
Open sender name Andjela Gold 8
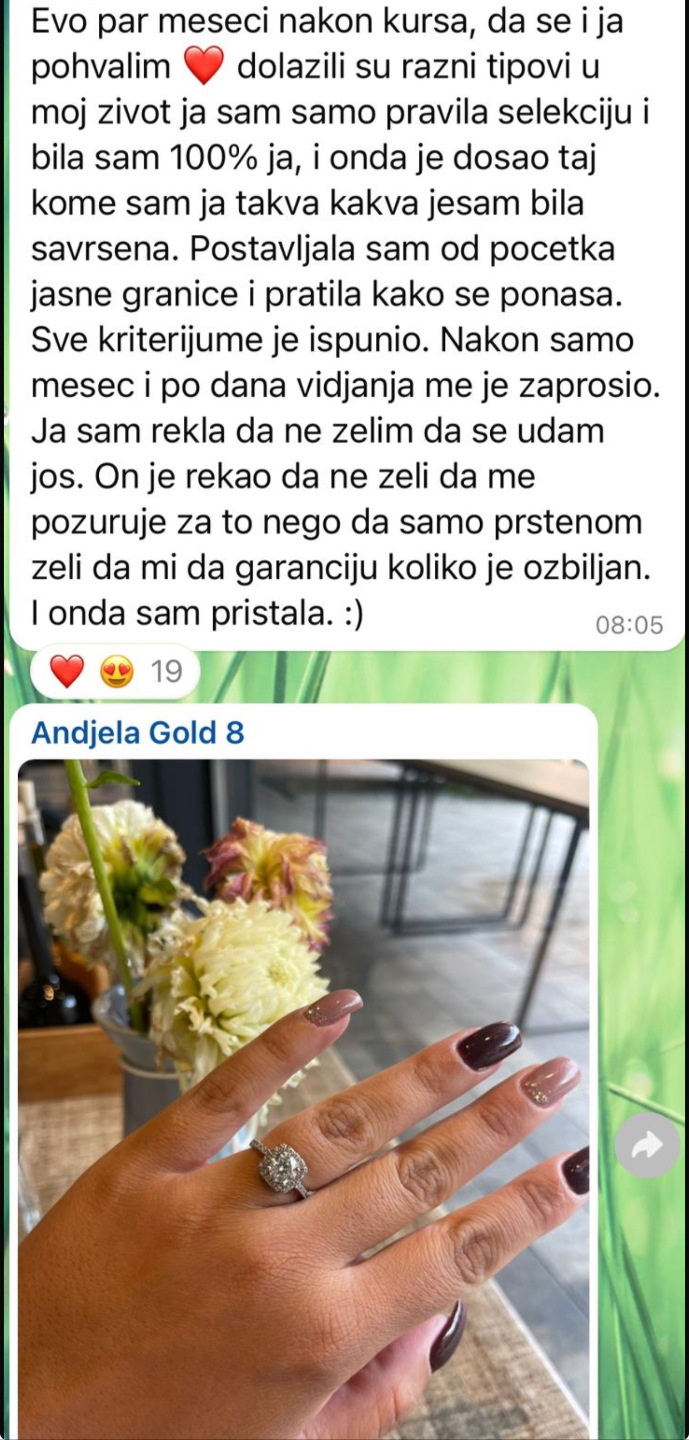pyautogui.click(x=138, y=733)
